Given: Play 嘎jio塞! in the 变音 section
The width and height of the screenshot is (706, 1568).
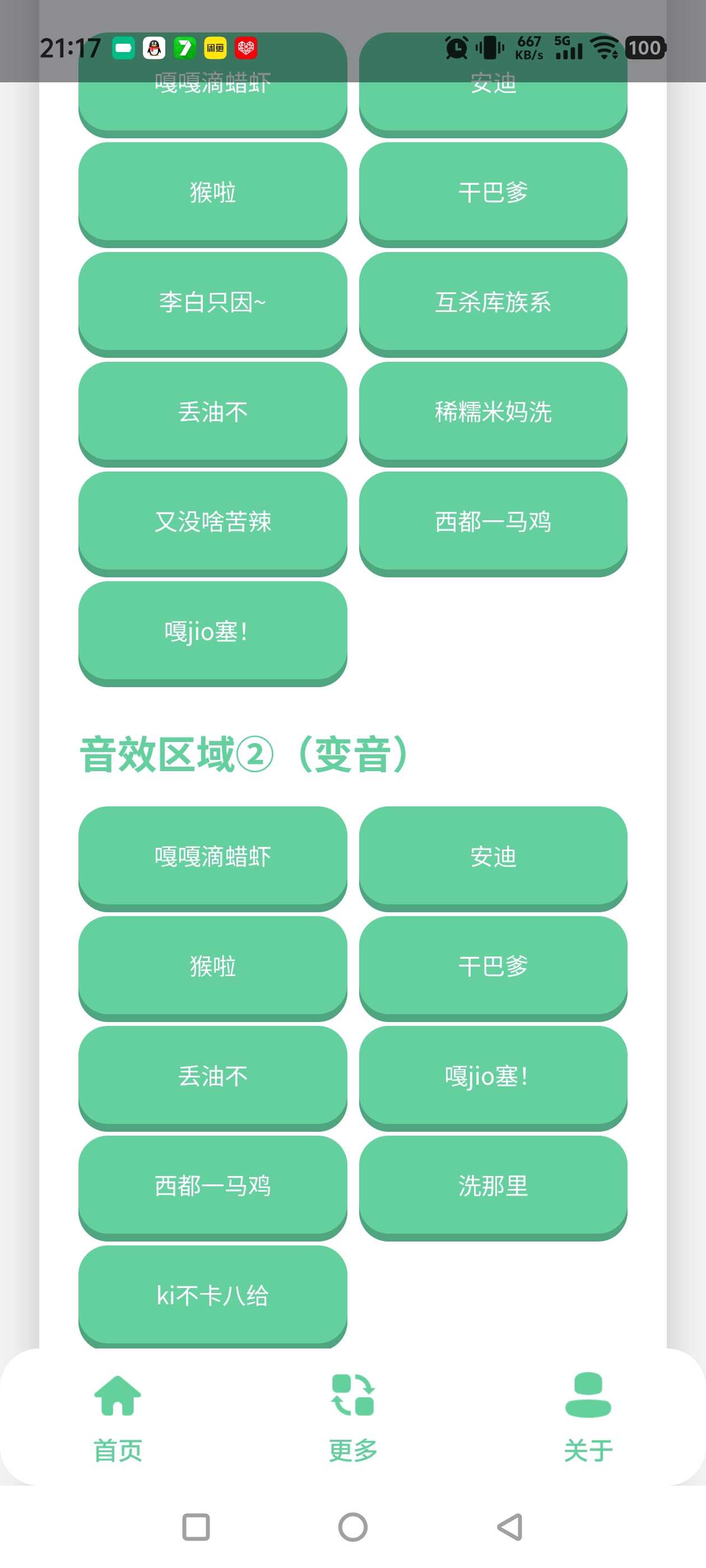Looking at the screenshot, I should (x=493, y=1076).
